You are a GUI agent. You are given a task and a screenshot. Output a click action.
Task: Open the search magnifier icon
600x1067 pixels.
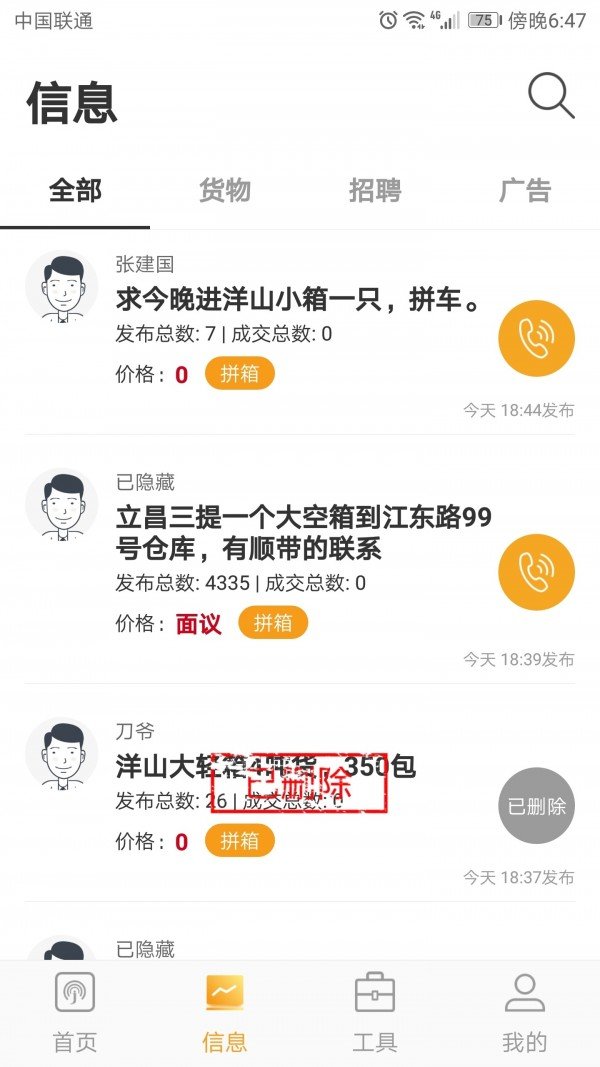[x=551, y=97]
